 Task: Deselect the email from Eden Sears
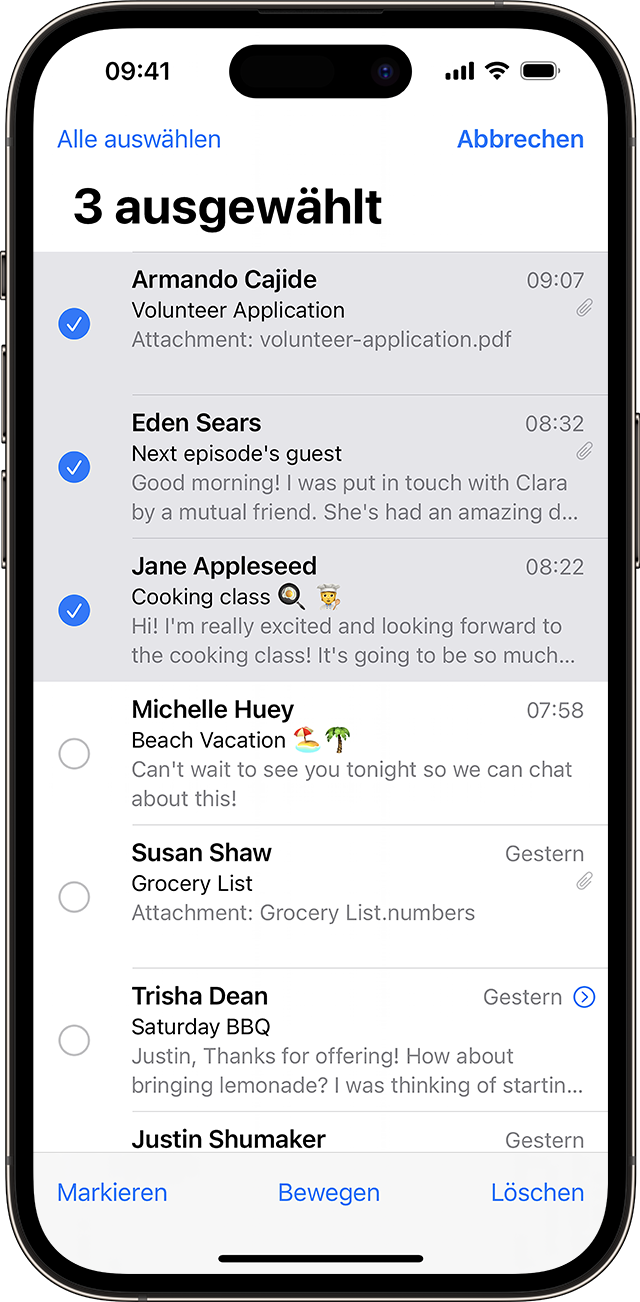click(x=74, y=467)
